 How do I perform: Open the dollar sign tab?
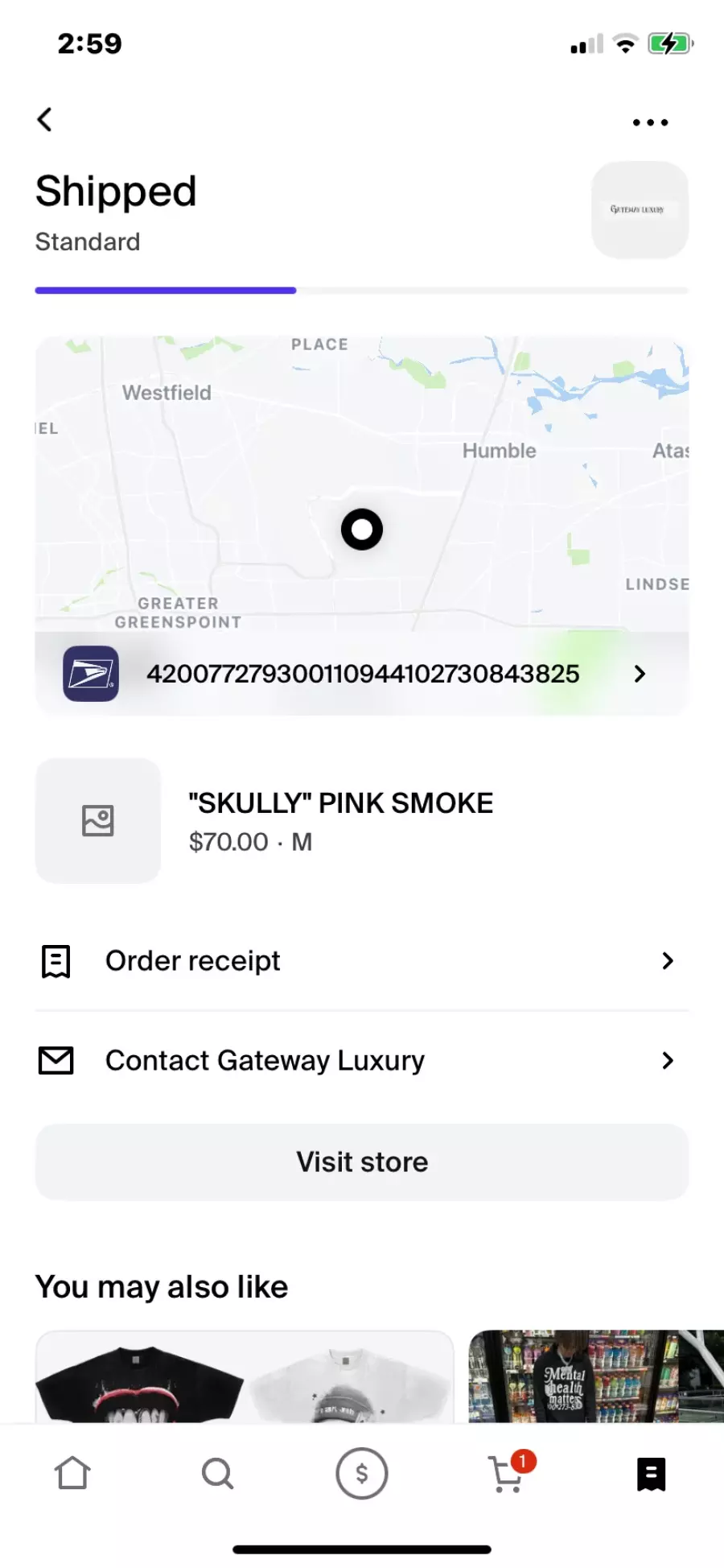point(362,1474)
